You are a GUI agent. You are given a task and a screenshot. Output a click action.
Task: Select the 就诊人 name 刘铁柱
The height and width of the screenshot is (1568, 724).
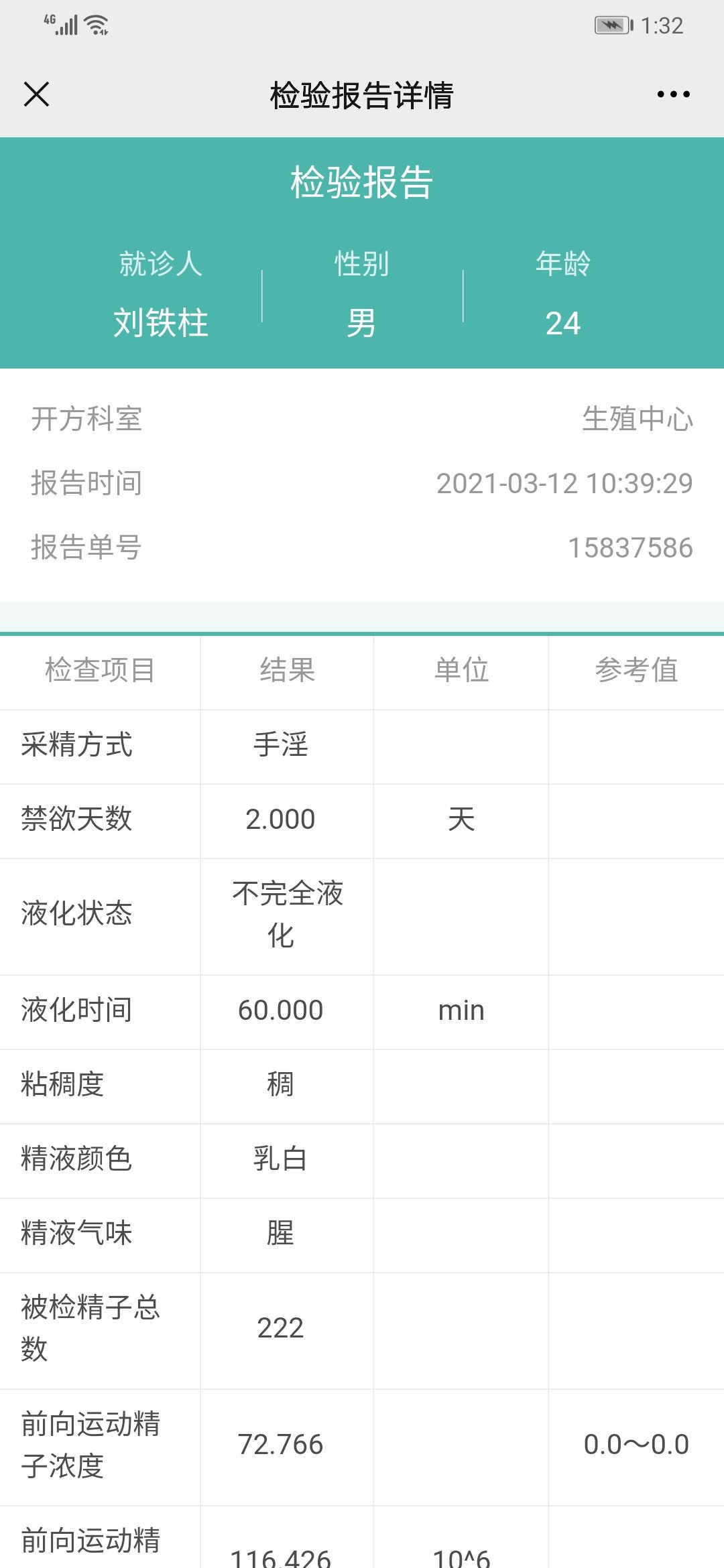pyautogui.click(x=161, y=322)
